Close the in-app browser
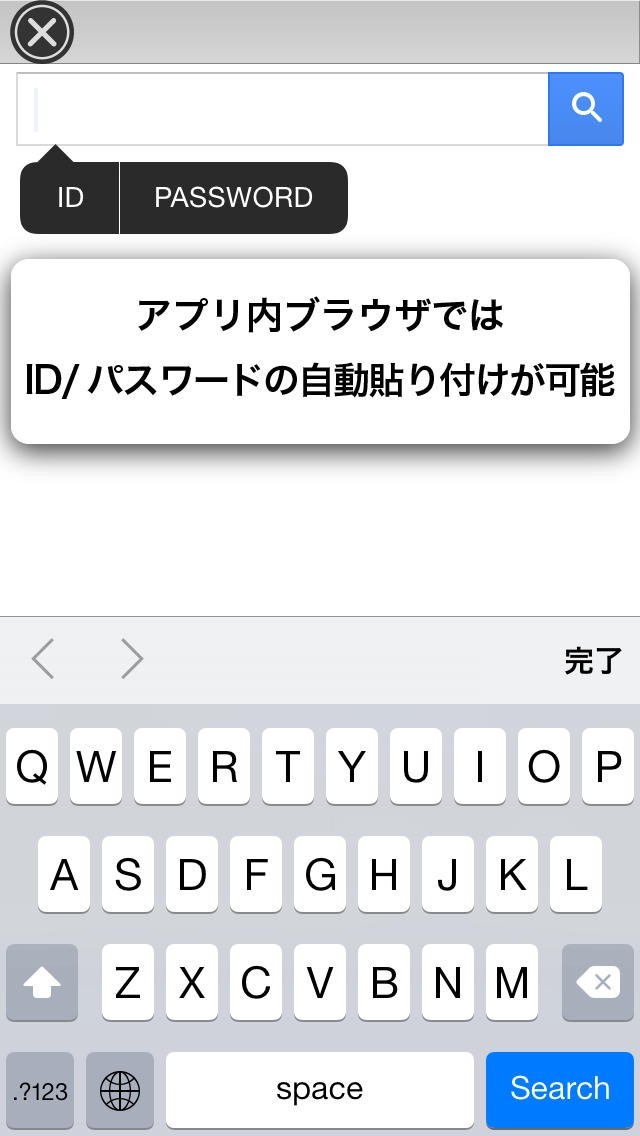This screenshot has height=1136, width=640. pyautogui.click(x=42, y=32)
